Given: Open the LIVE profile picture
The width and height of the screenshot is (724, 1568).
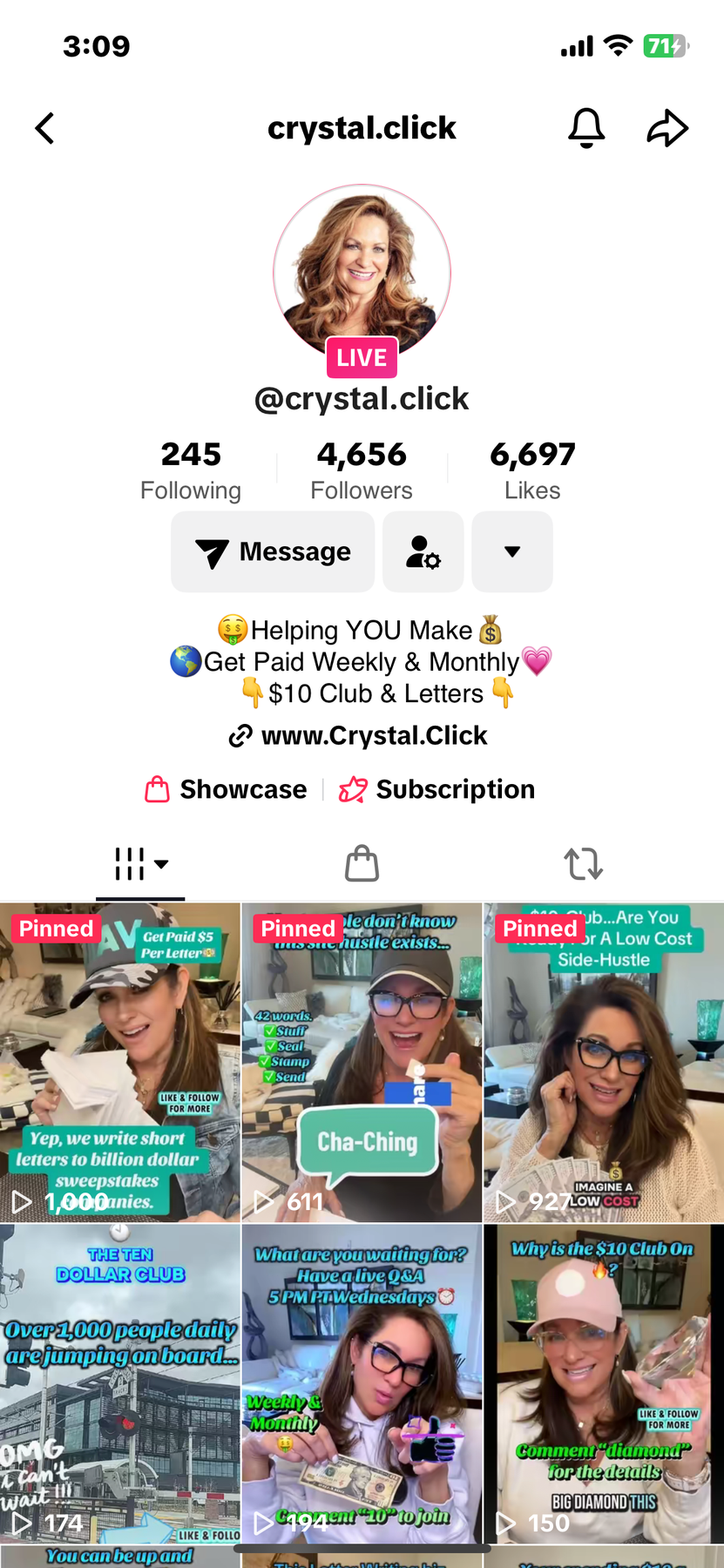Looking at the screenshot, I should (x=362, y=274).
